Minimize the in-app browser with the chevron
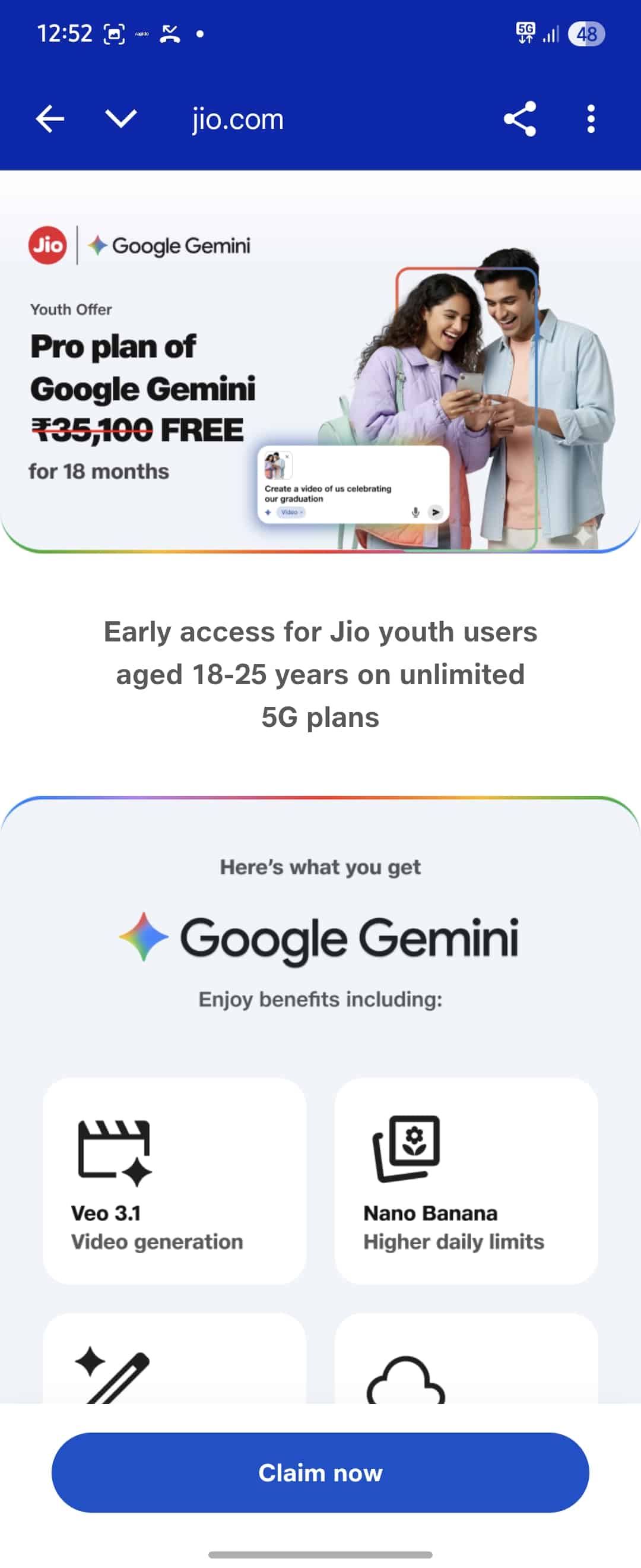641x1568 pixels. point(121,118)
